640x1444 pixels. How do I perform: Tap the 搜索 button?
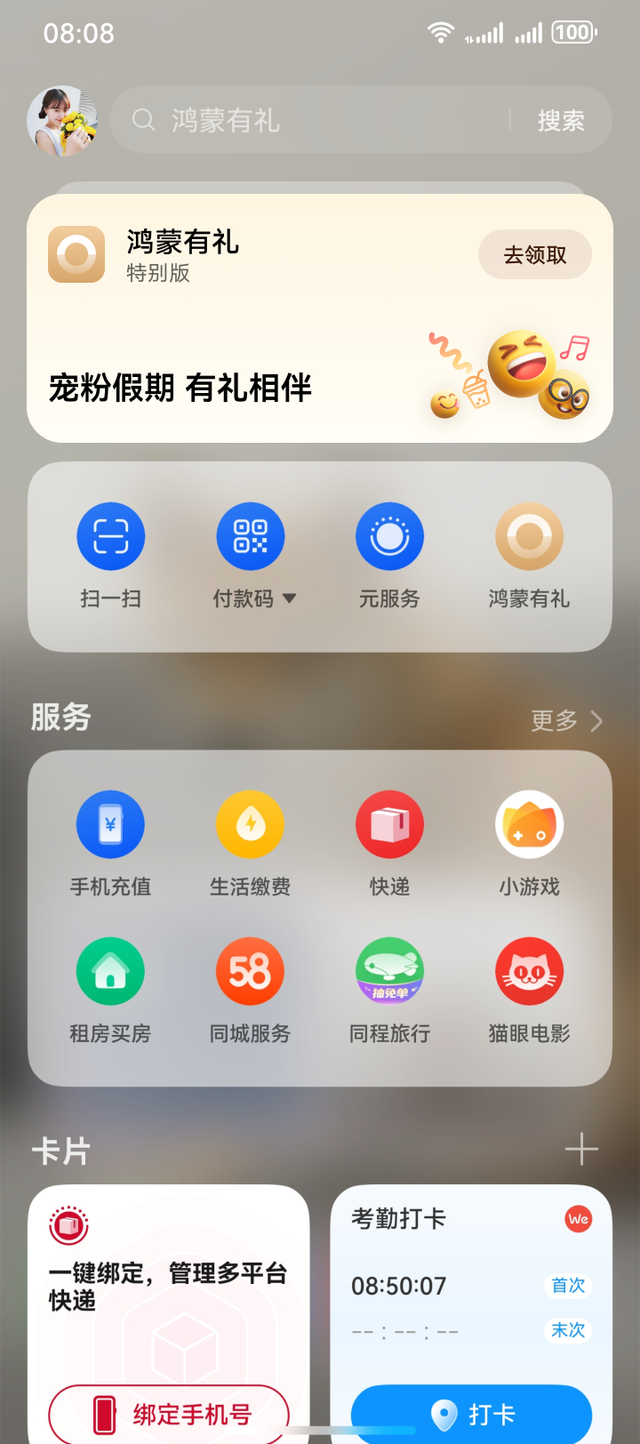[x=560, y=121]
